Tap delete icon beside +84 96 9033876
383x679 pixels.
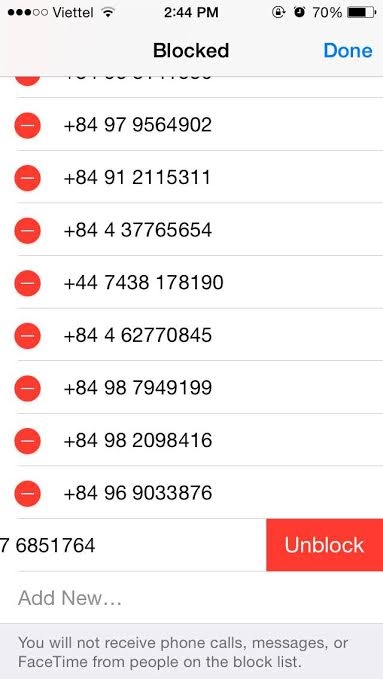(x=27, y=494)
